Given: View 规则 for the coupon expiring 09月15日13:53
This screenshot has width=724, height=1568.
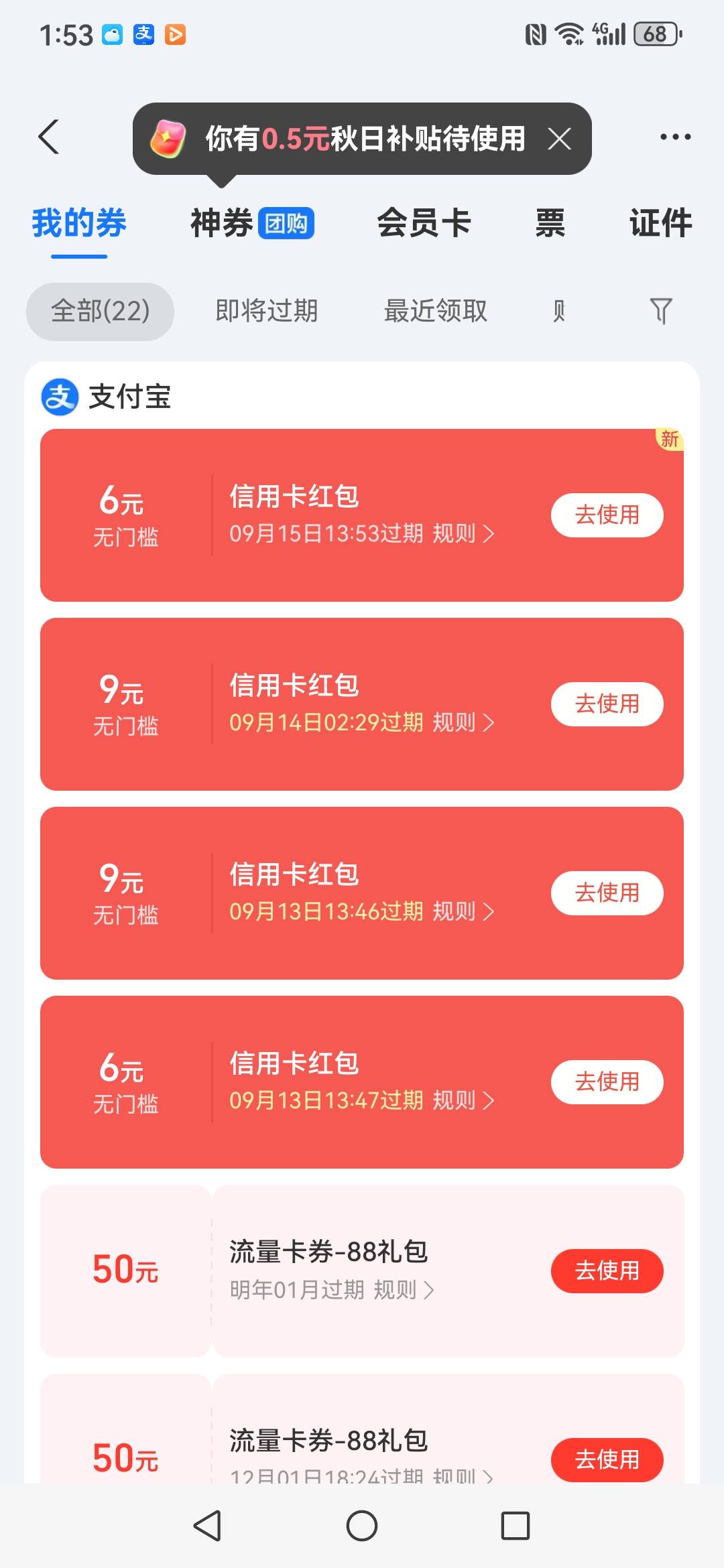Looking at the screenshot, I should point(463,533).
